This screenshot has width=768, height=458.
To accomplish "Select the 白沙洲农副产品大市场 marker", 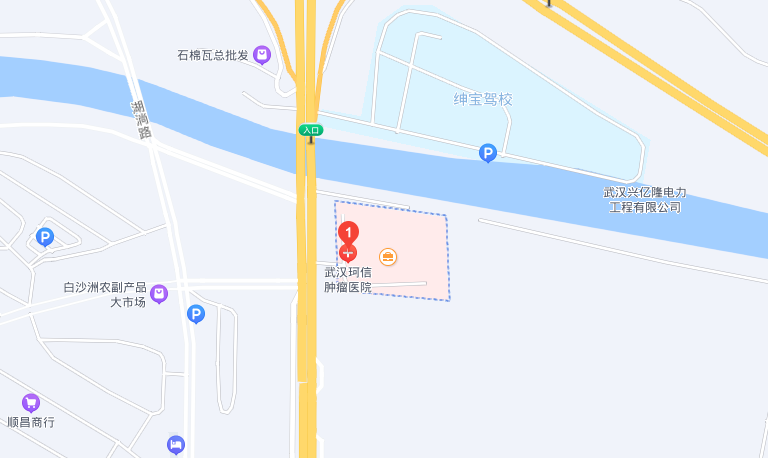I will click(x=159, y=294).
